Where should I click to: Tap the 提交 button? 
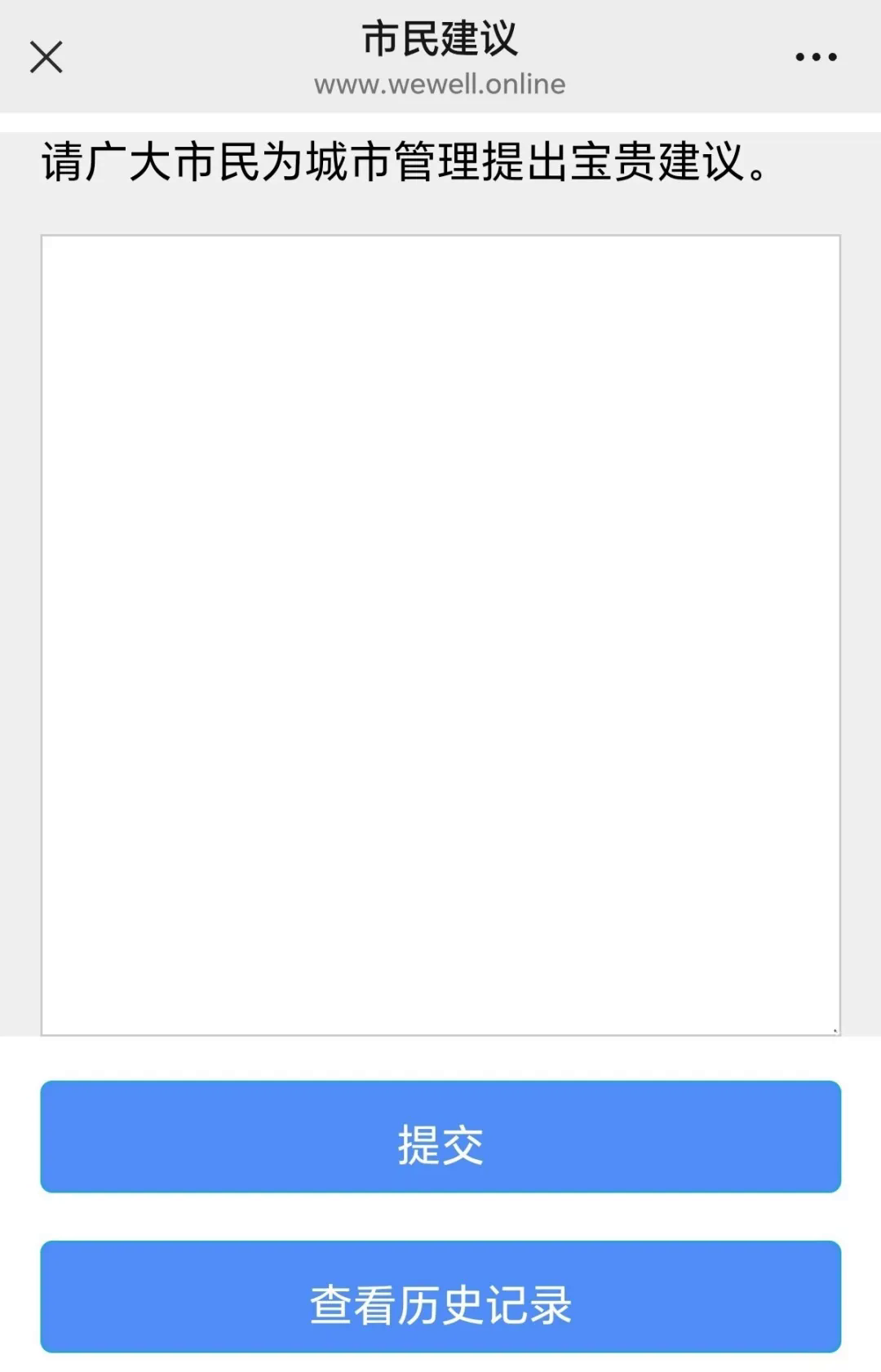coord(440,1136)
